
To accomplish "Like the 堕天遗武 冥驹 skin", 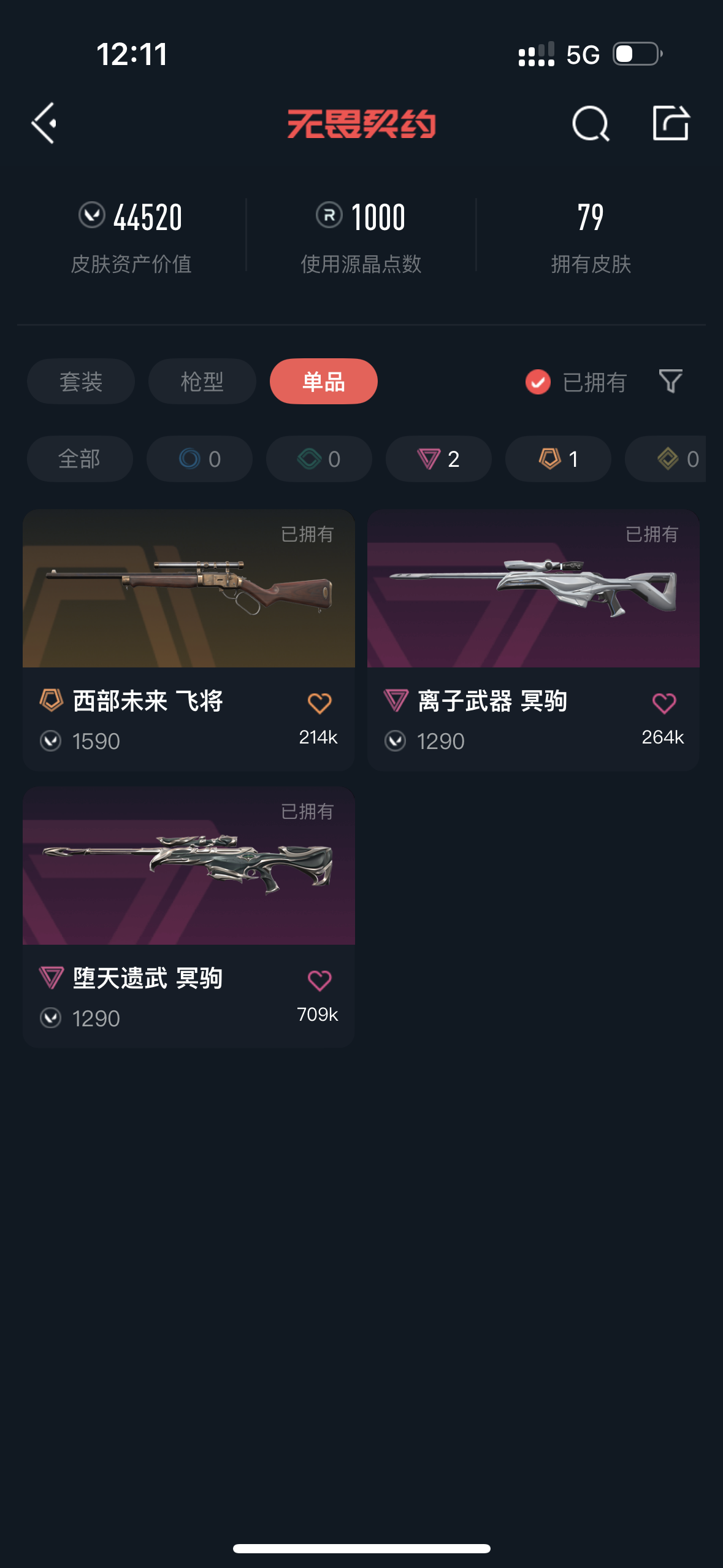I will pyautogui.click(x=319, y=980).
